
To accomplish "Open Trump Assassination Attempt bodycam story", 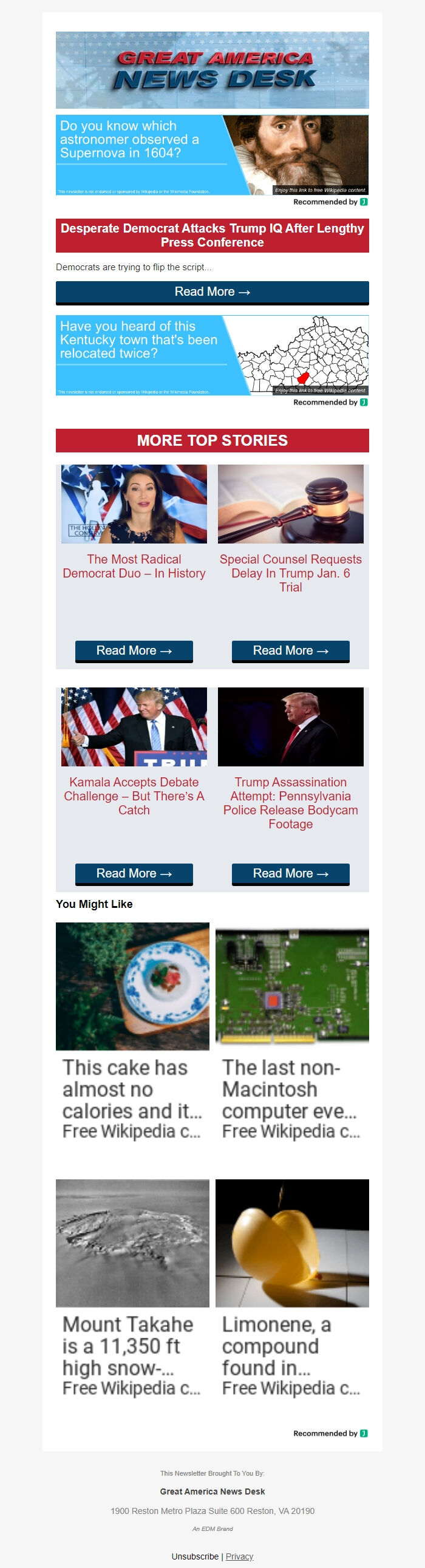I will tap(290, 802).
